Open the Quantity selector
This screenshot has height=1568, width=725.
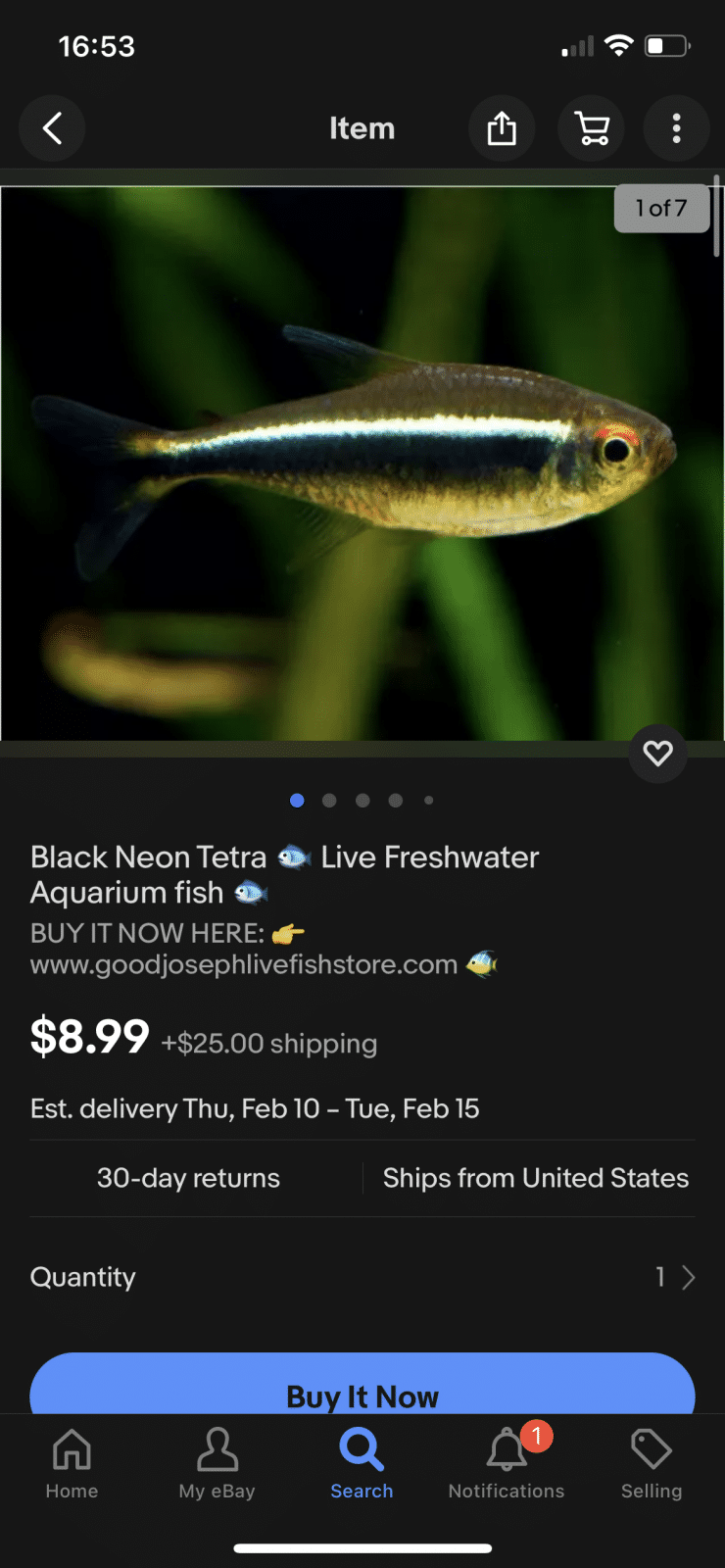362,1277
